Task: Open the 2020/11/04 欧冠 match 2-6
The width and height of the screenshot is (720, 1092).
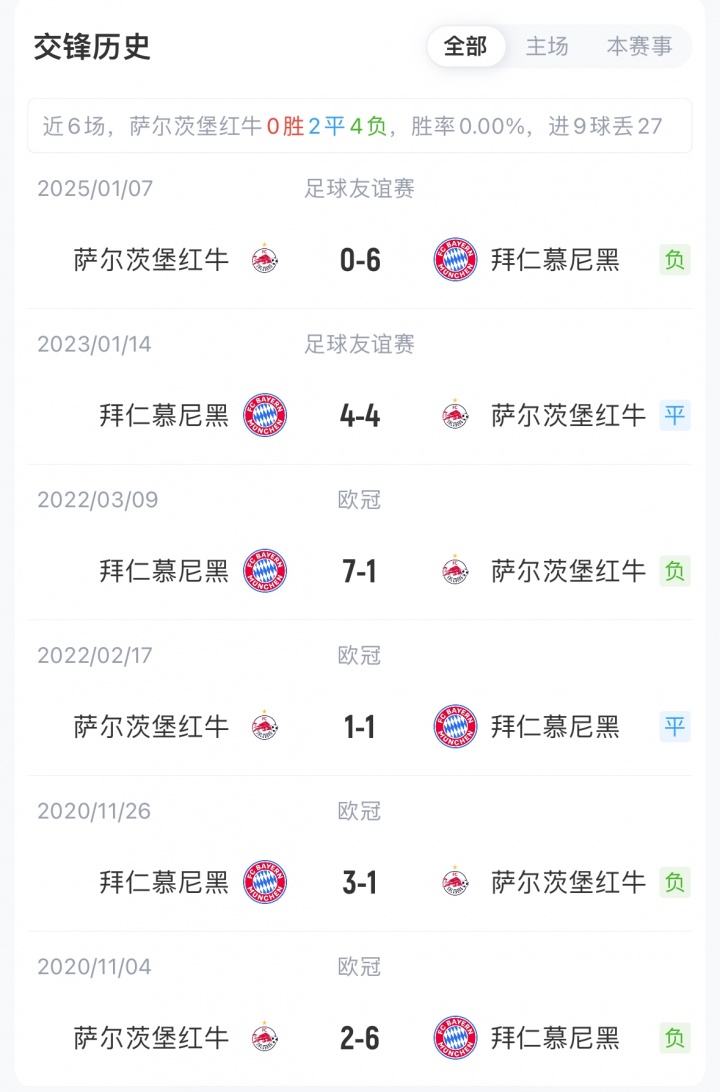Action: point(360,1038)
